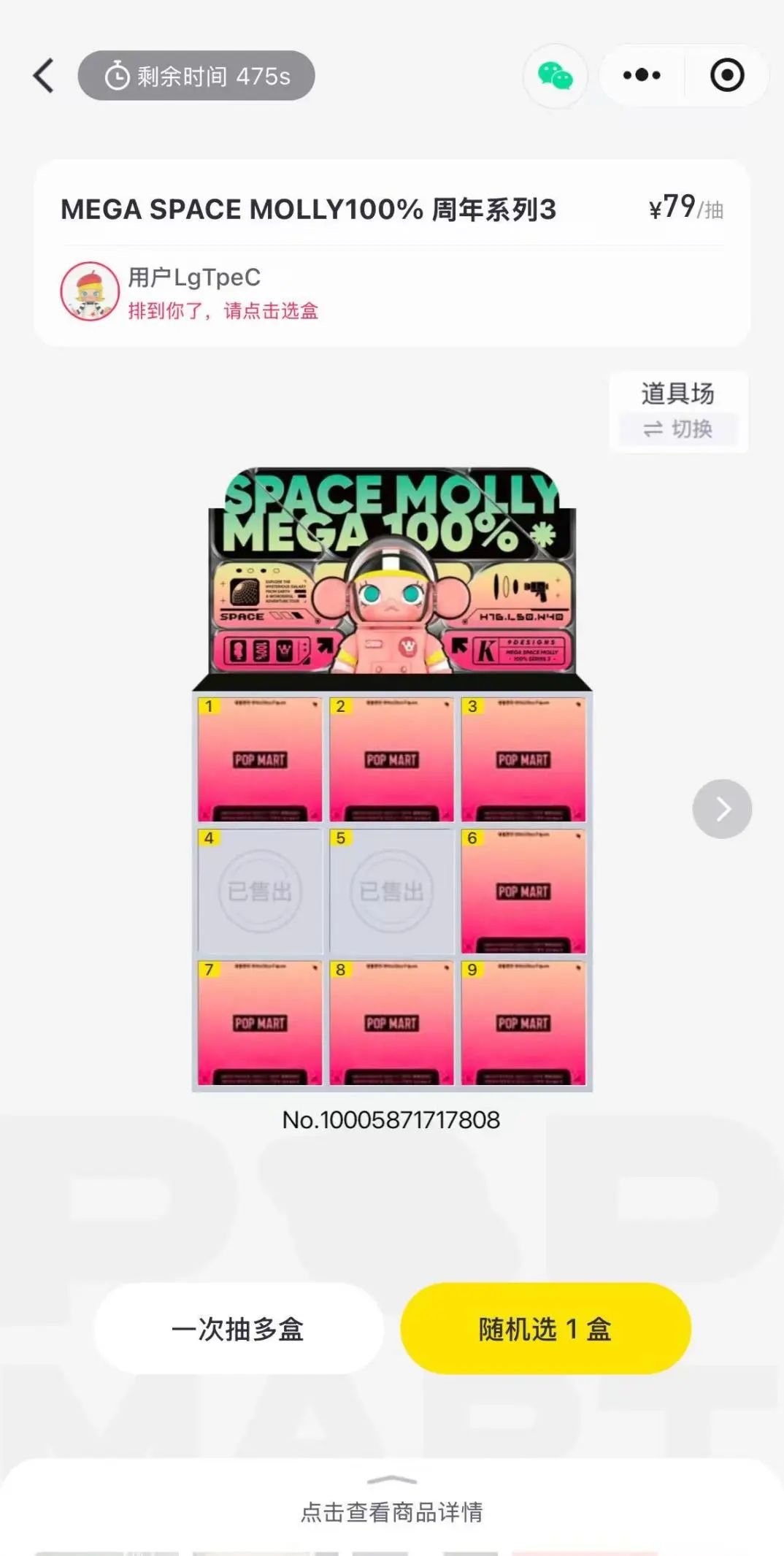
Task: Pick blind box number 2
Action: pyautogui.click(x=391, y=759)
